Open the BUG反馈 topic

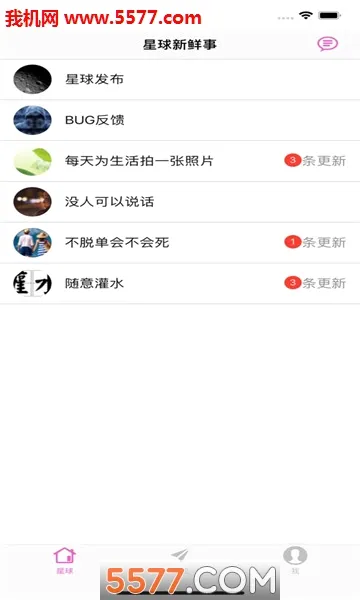pyautogui.click(x=180, y=120)
